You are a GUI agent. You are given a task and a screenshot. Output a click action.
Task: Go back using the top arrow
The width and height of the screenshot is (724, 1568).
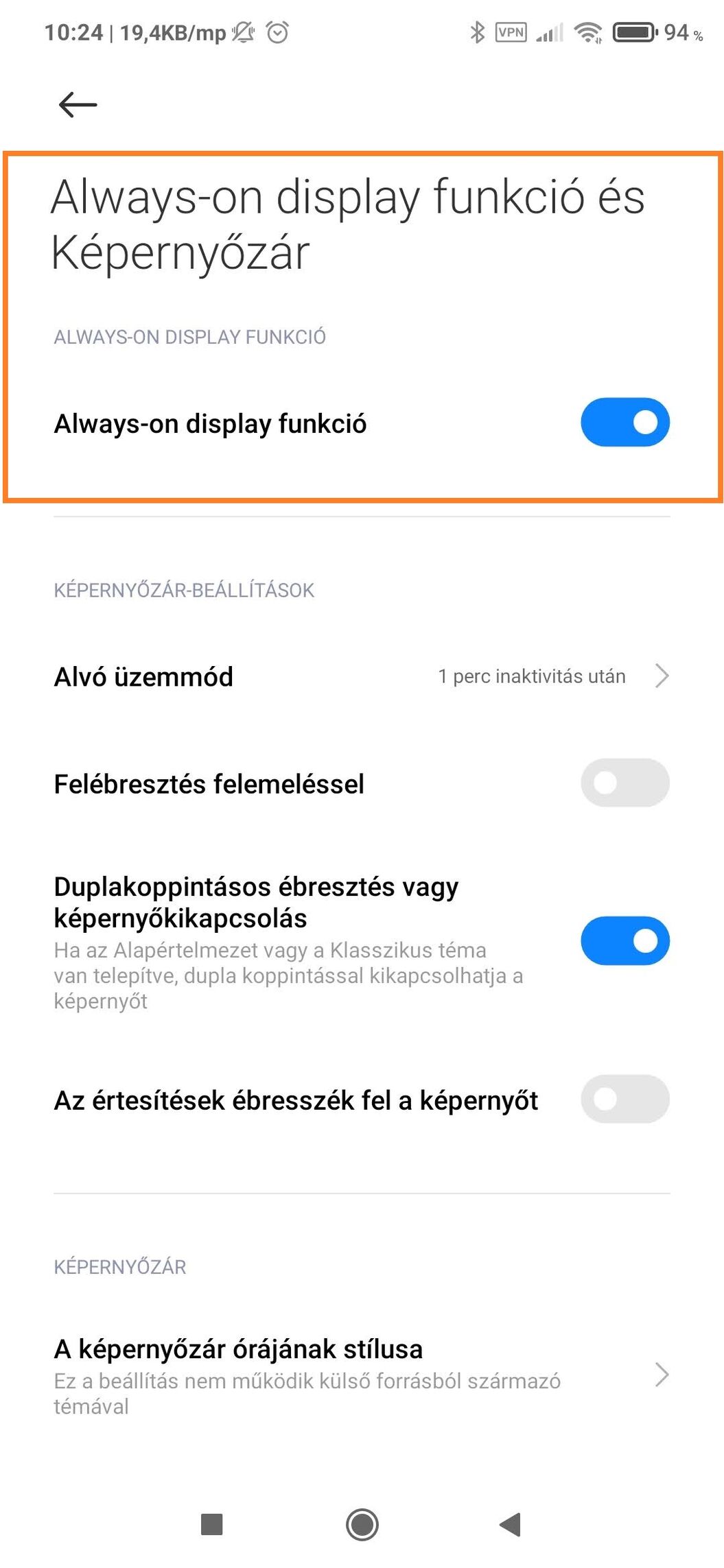78,105
